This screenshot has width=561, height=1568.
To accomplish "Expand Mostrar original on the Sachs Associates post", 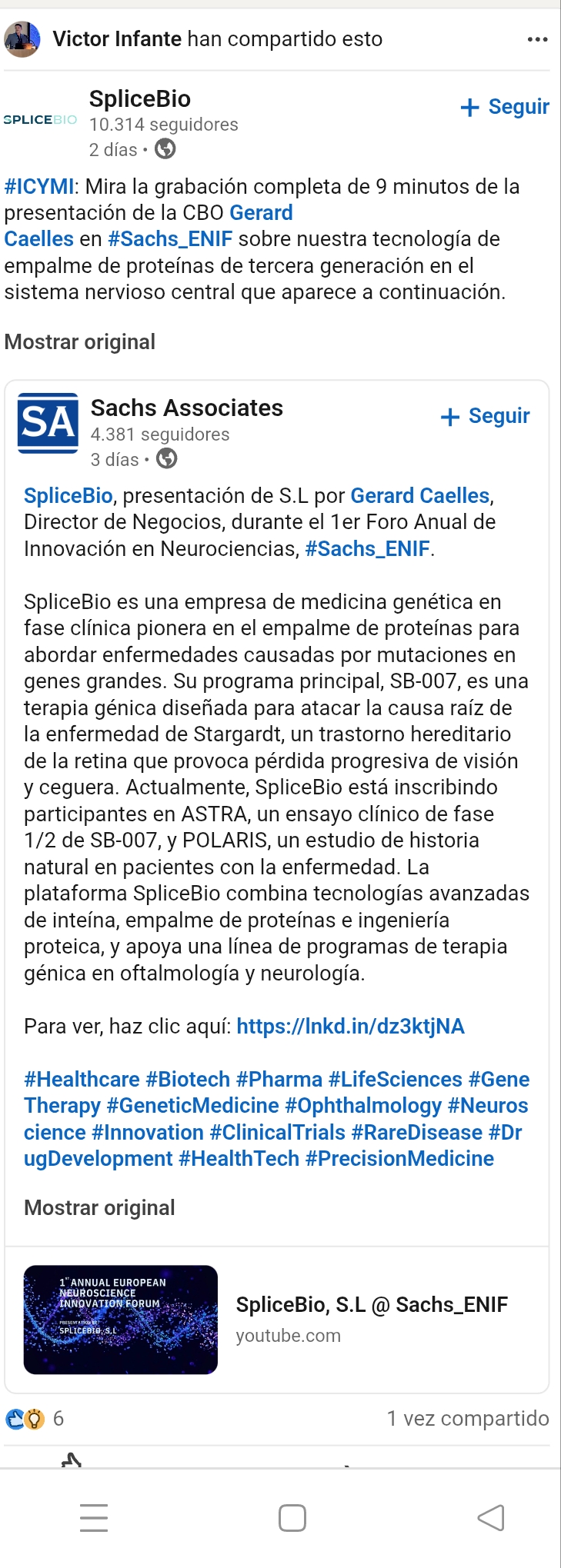I will coord(99,1207).
